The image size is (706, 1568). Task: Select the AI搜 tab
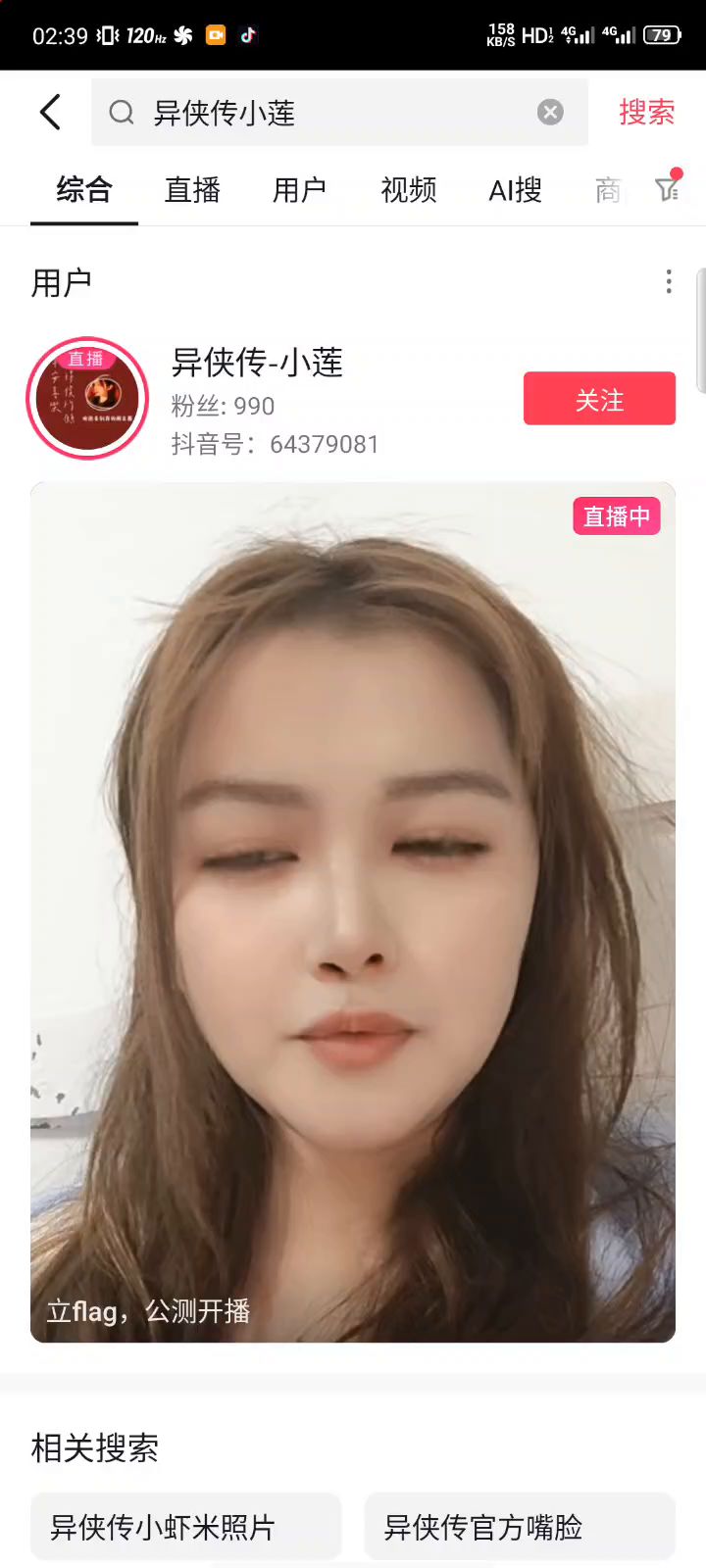(515, 189)
